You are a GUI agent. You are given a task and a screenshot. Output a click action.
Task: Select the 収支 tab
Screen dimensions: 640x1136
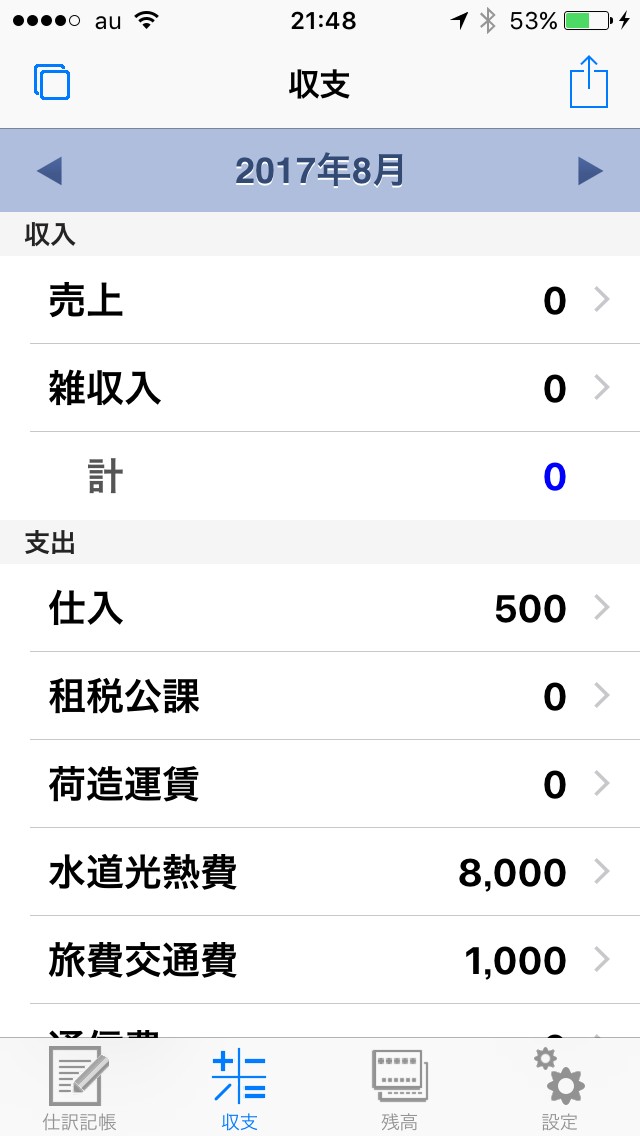[240, 1088]
